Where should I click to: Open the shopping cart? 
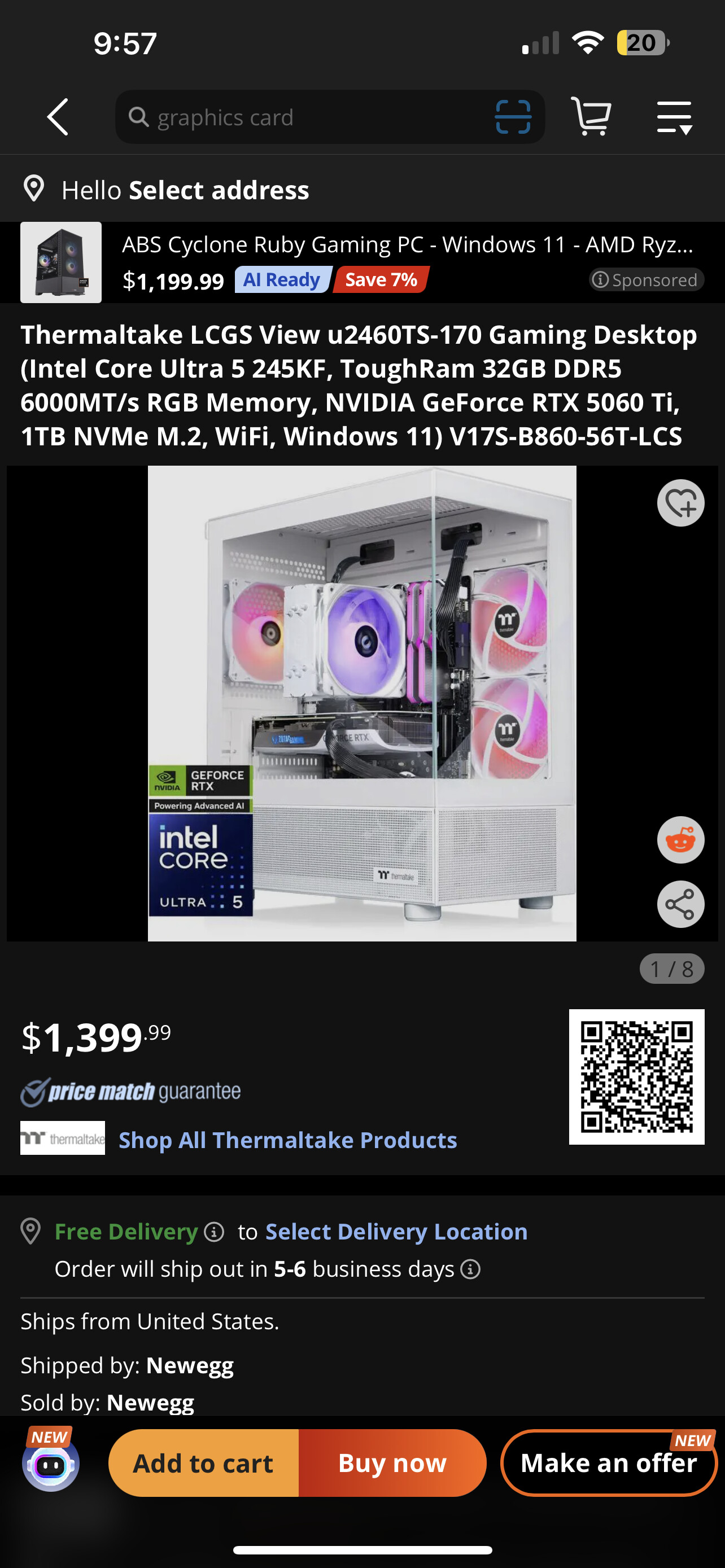click(591, 117)
